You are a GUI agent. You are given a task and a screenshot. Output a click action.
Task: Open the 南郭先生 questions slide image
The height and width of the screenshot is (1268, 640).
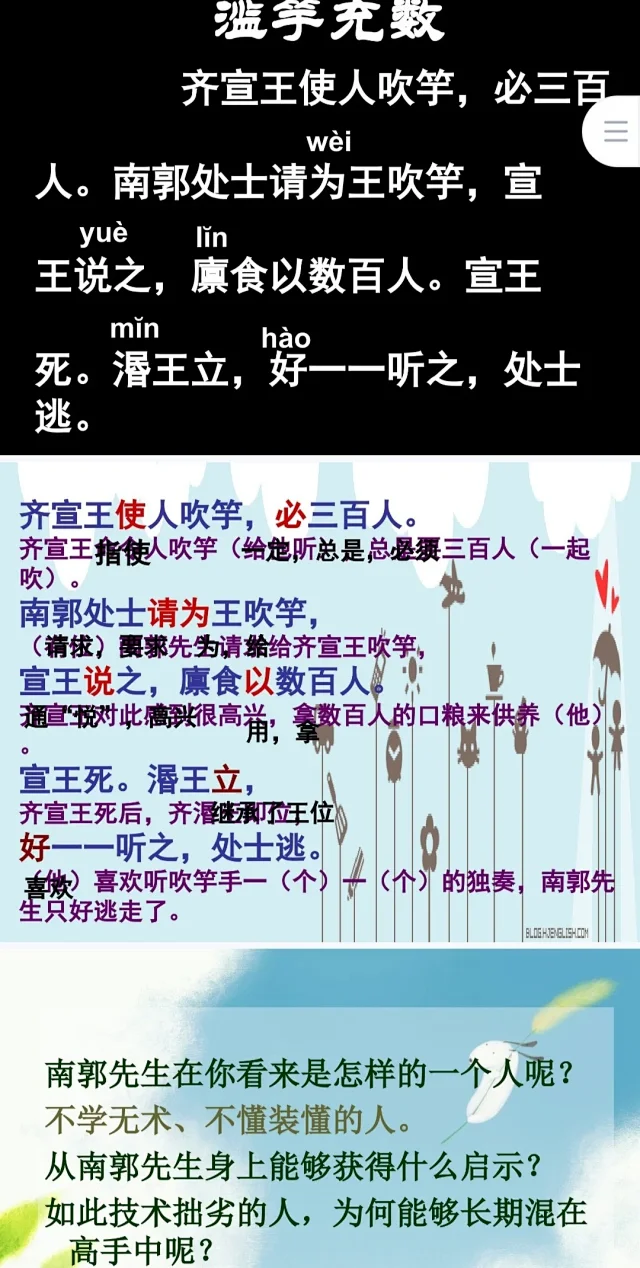[320, 1120]
